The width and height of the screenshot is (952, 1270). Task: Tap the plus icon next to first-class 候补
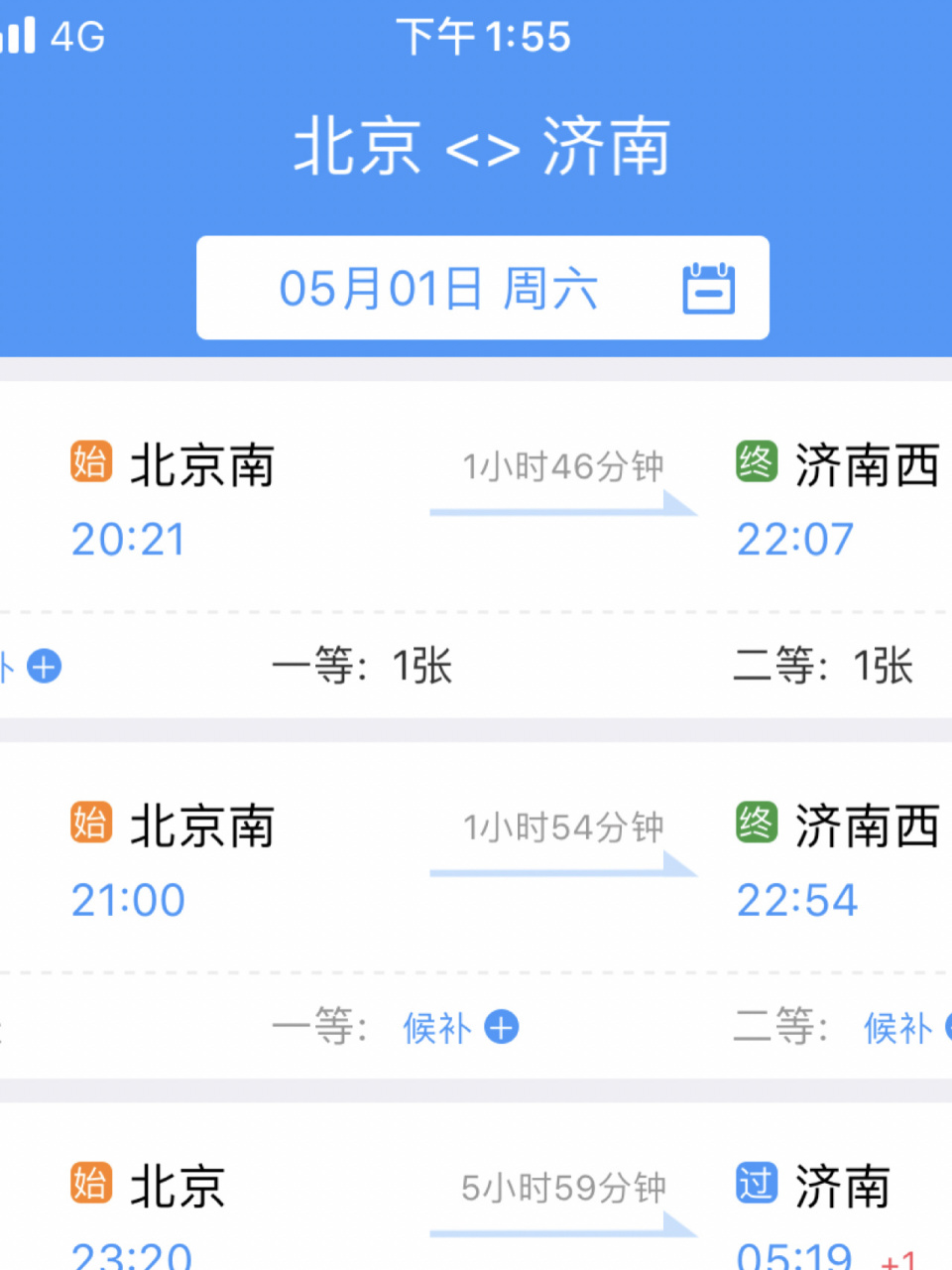[502, 1028]
